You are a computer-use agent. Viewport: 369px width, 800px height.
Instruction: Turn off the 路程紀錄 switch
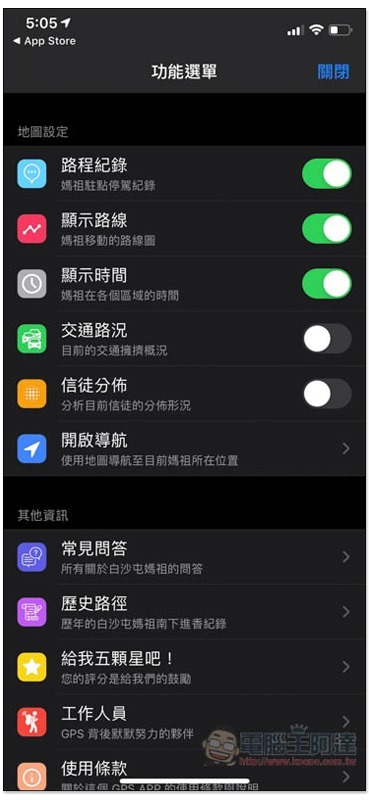click(327, 173)
